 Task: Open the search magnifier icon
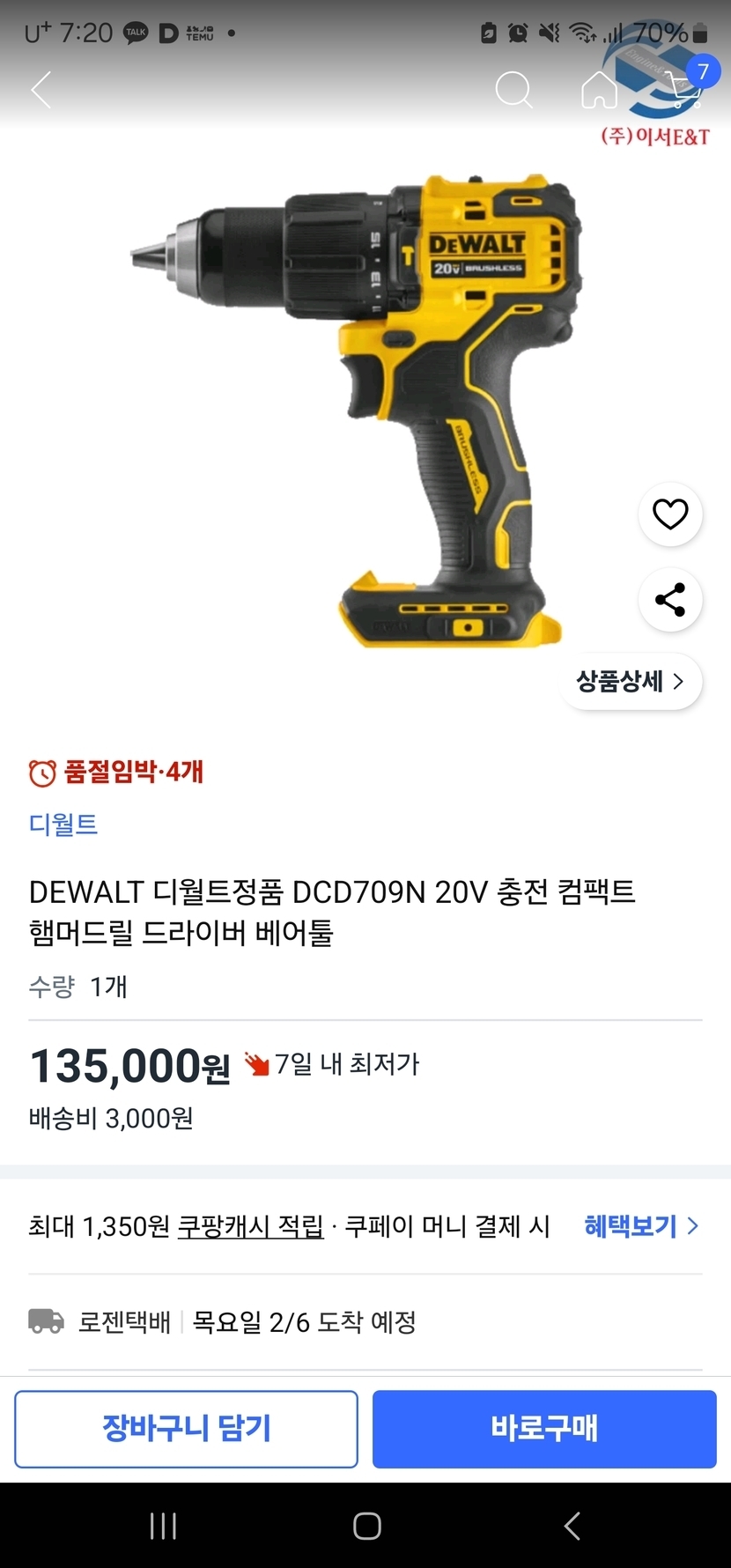pos(513,90)
